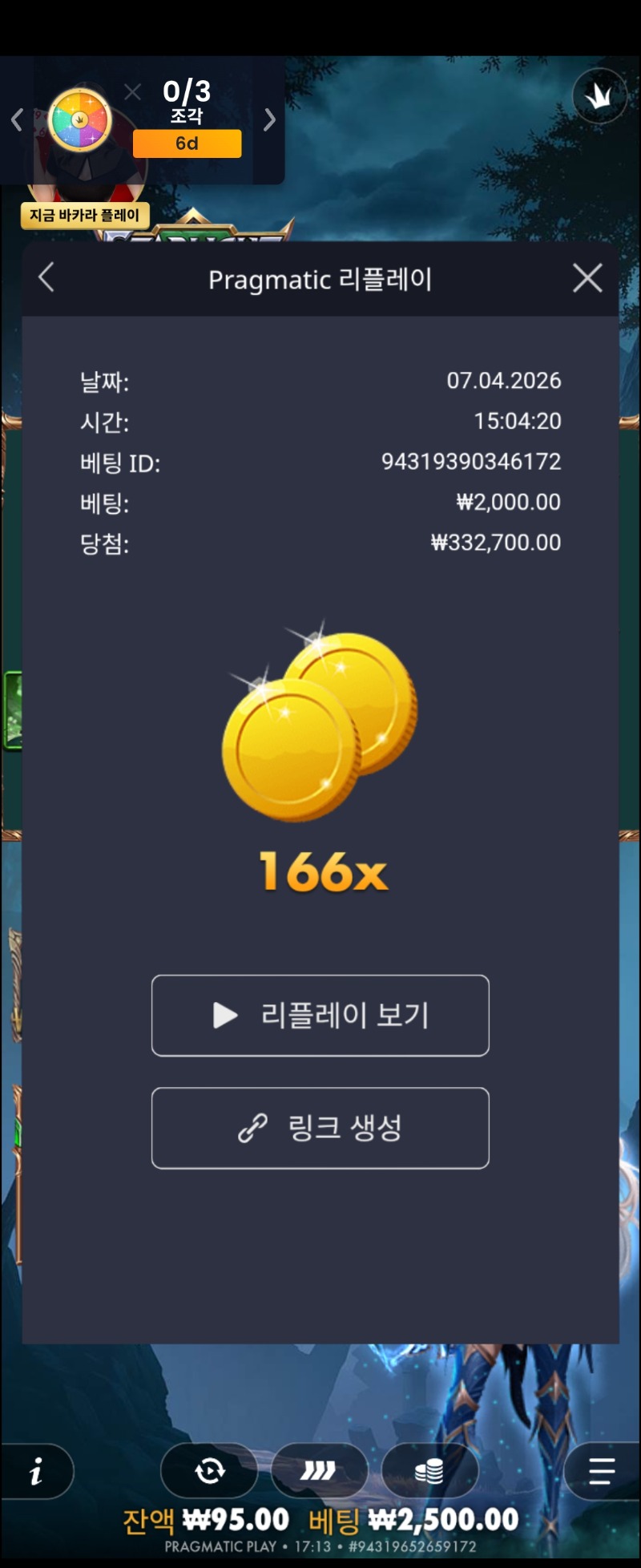
Task: Play the replay with 리플레이 보기
Action: coord(320,1016)
